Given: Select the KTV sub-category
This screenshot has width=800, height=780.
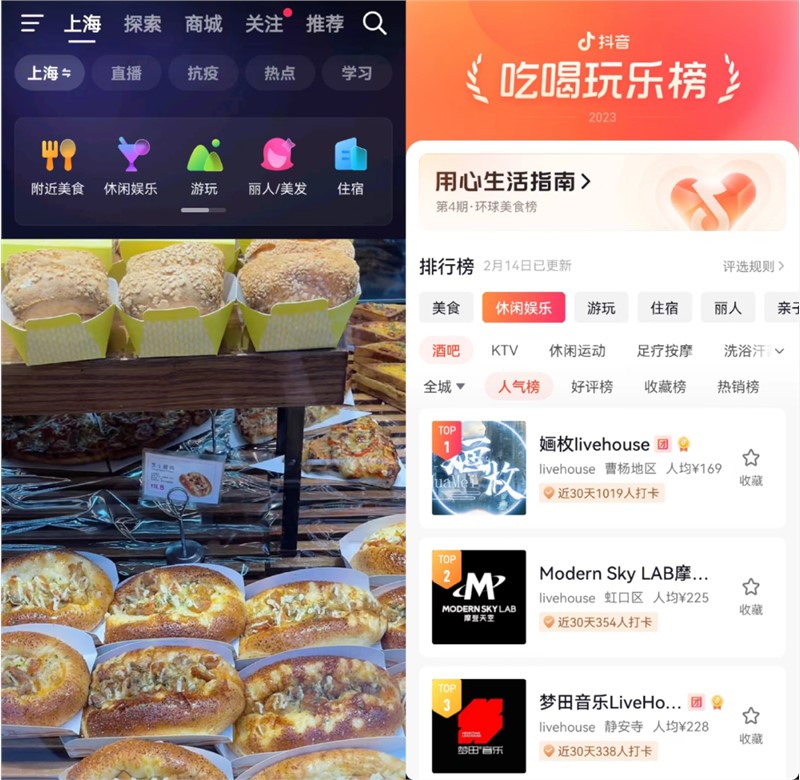Looking at the screenshot, I should click(x=505, y=351).
